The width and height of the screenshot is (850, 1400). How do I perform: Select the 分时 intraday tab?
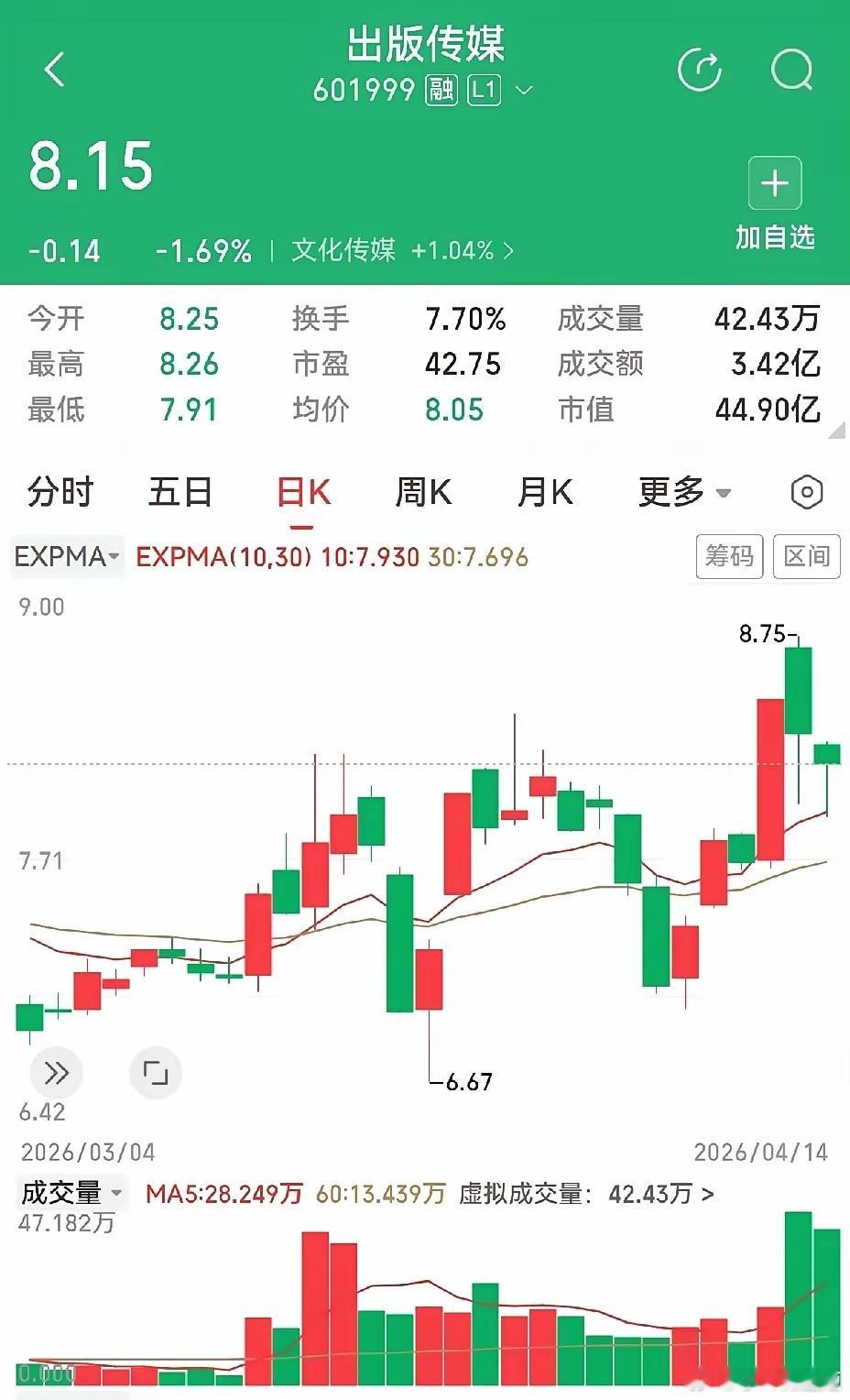coord(60,492)
